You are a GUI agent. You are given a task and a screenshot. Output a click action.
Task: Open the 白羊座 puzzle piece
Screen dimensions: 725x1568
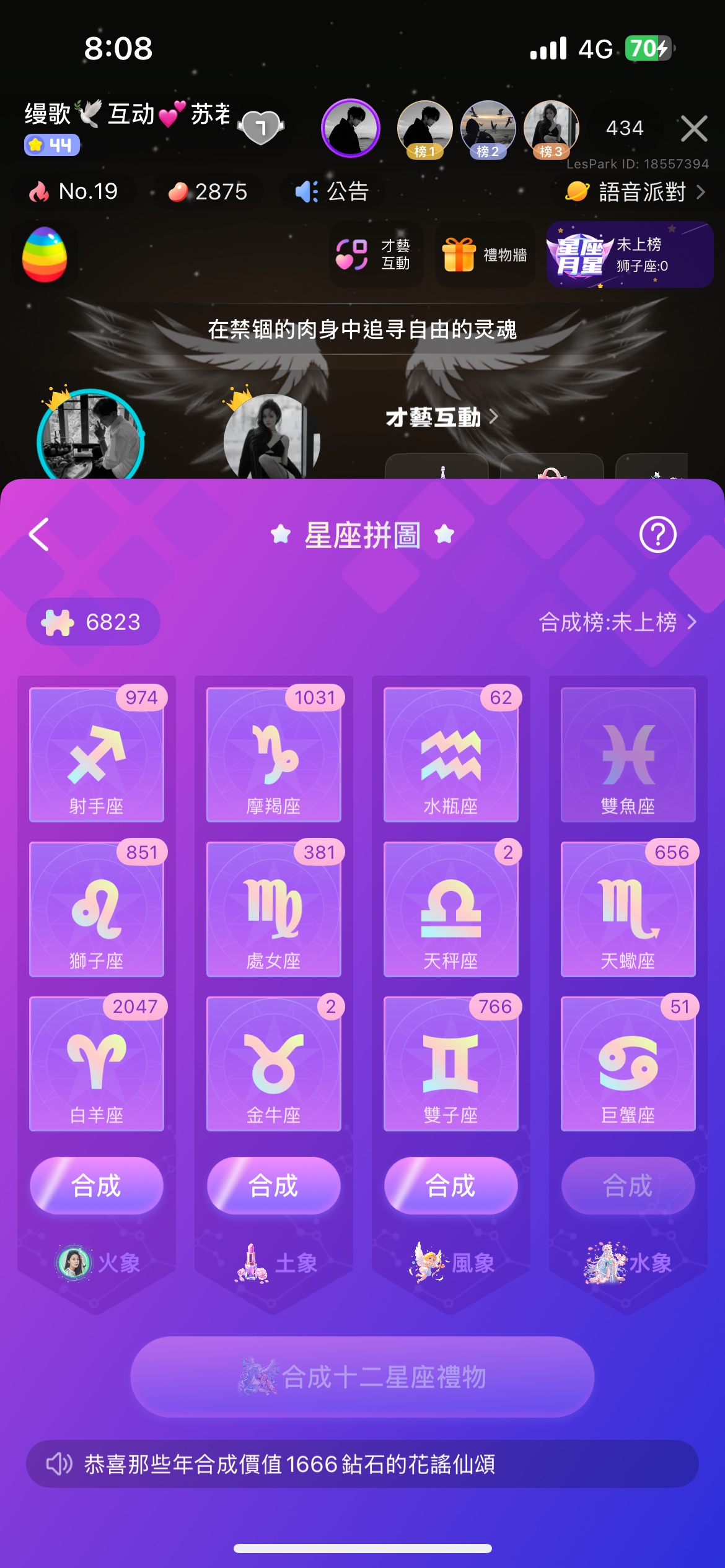(x=97, y=1064)
